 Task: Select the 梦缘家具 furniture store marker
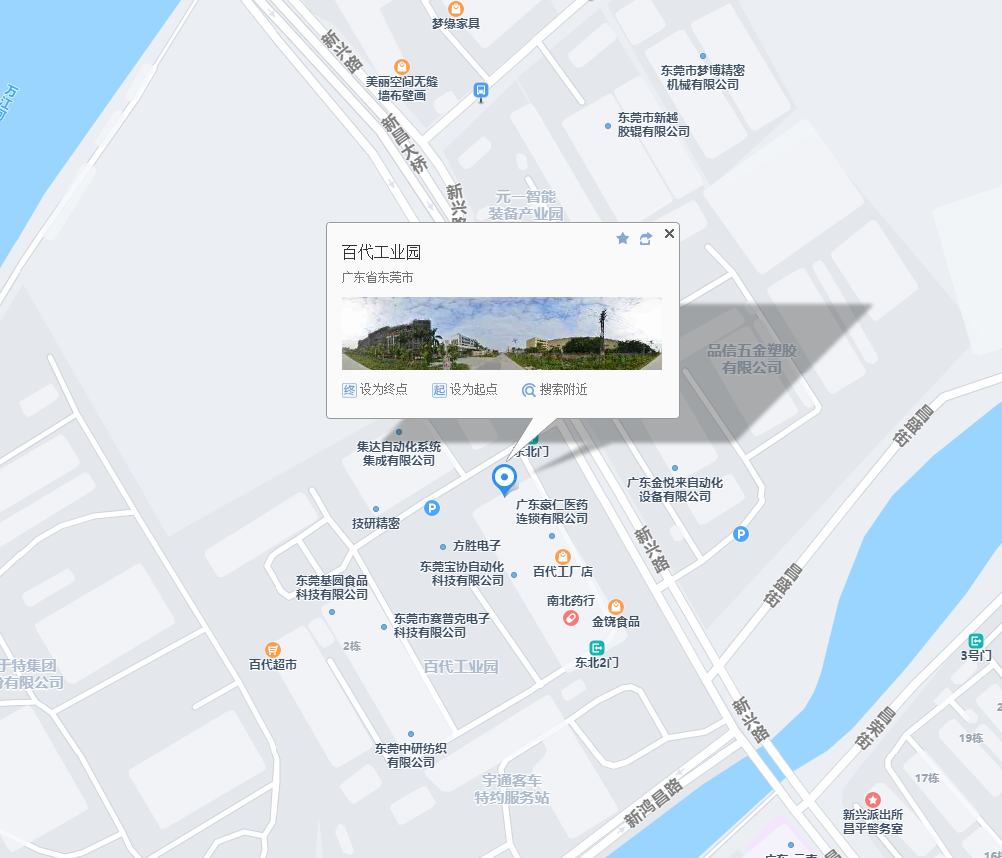pyautogui.click(x=456, y=9)
